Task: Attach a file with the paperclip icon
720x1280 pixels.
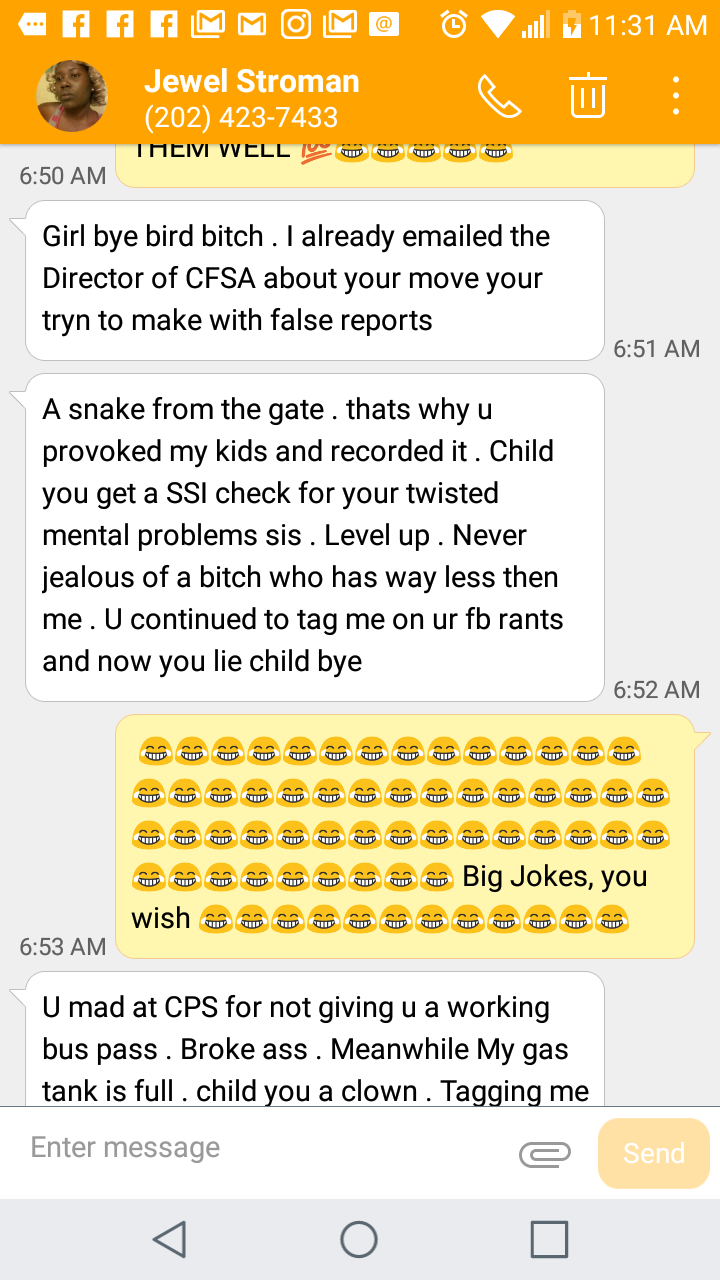Action: [545, 1154]
